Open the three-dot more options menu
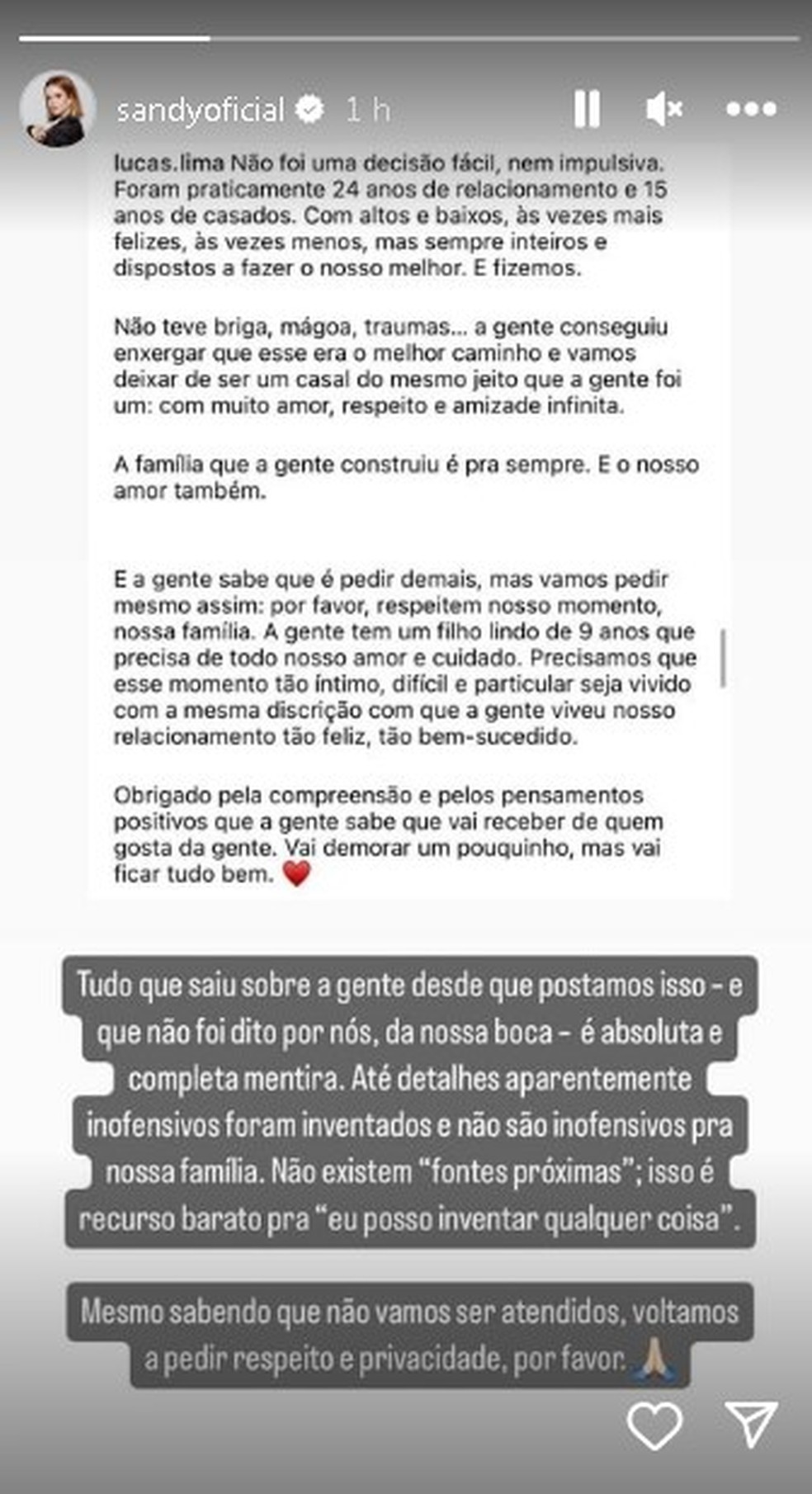This screenshot has width=812, height=1494. [751, 109]
